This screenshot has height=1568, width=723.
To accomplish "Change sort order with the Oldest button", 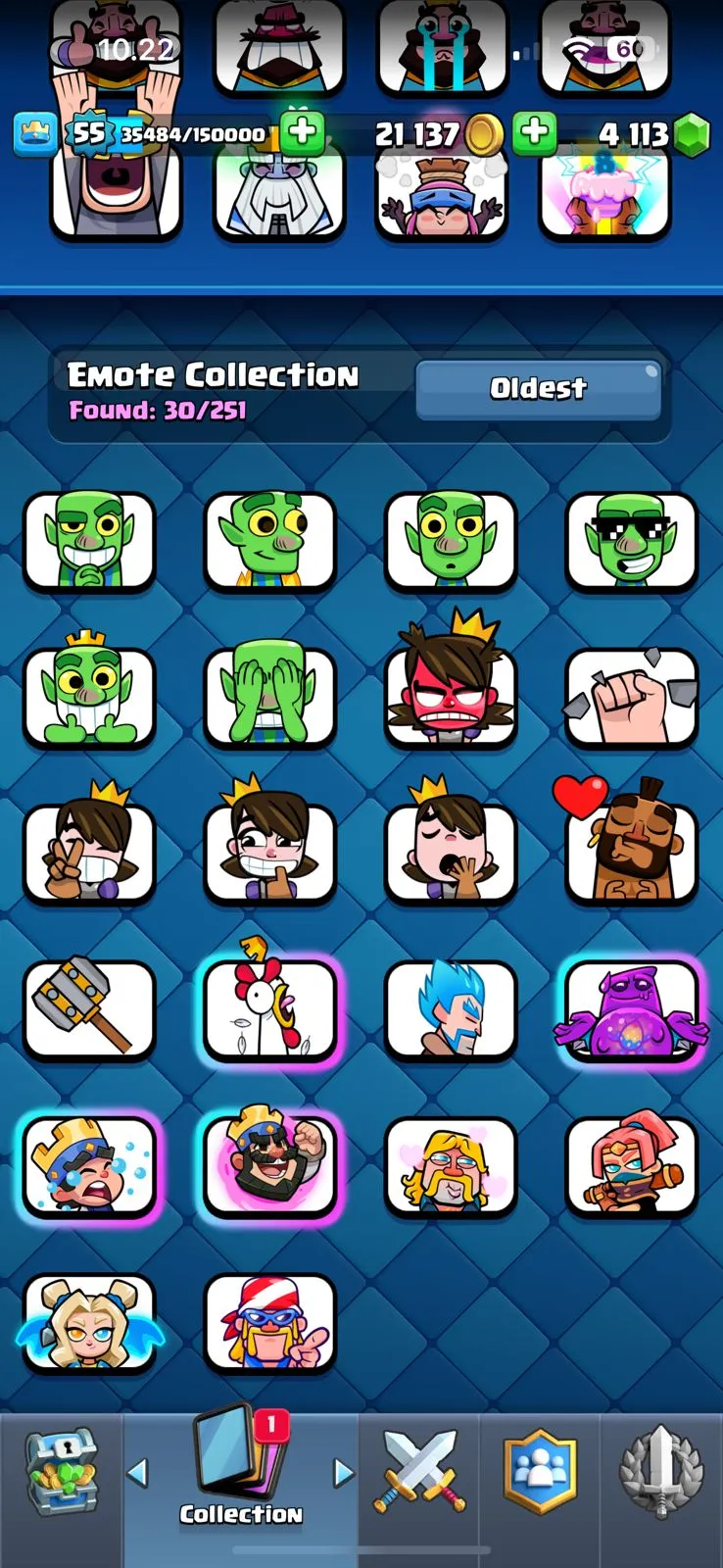I will (x=538, y=389).
